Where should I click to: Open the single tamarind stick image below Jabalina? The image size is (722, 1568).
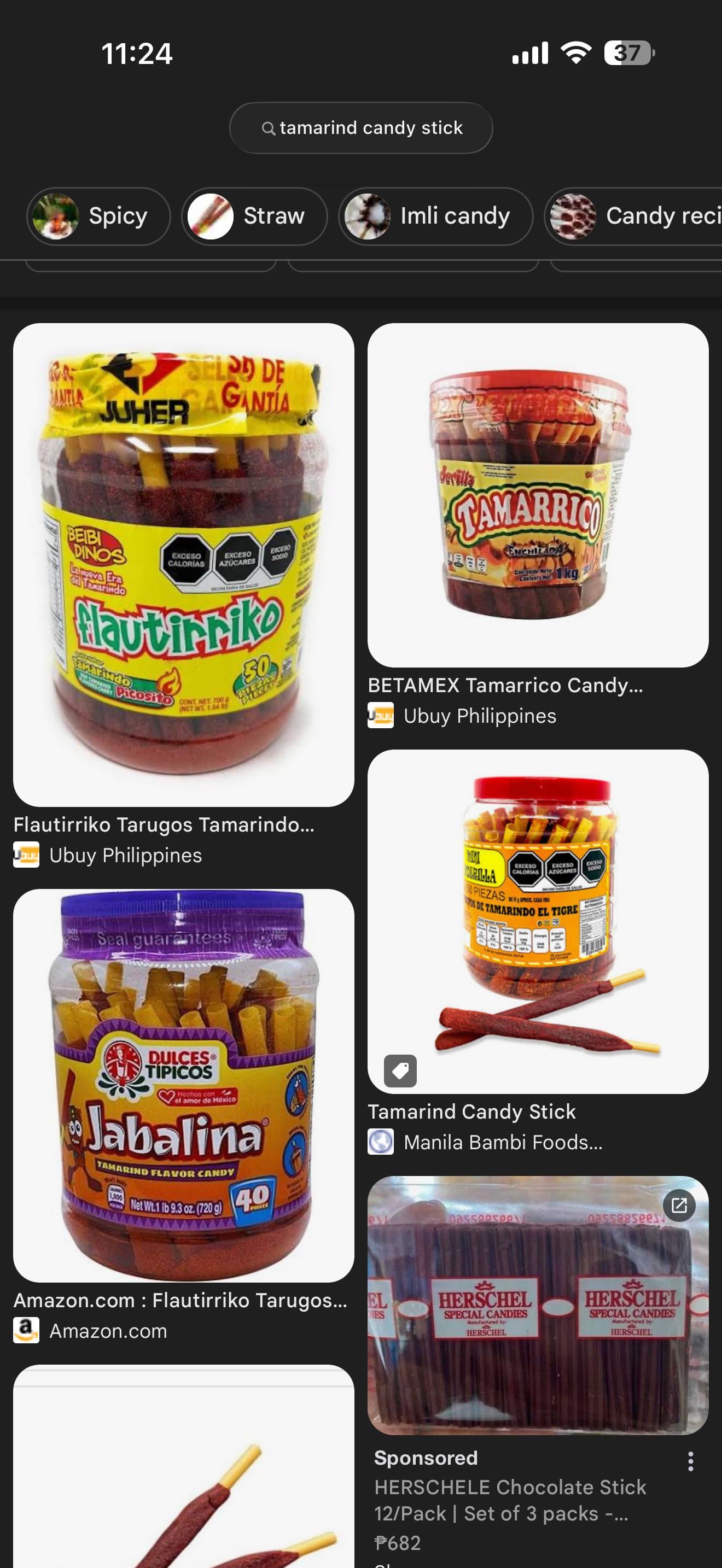coord(183,1473)
